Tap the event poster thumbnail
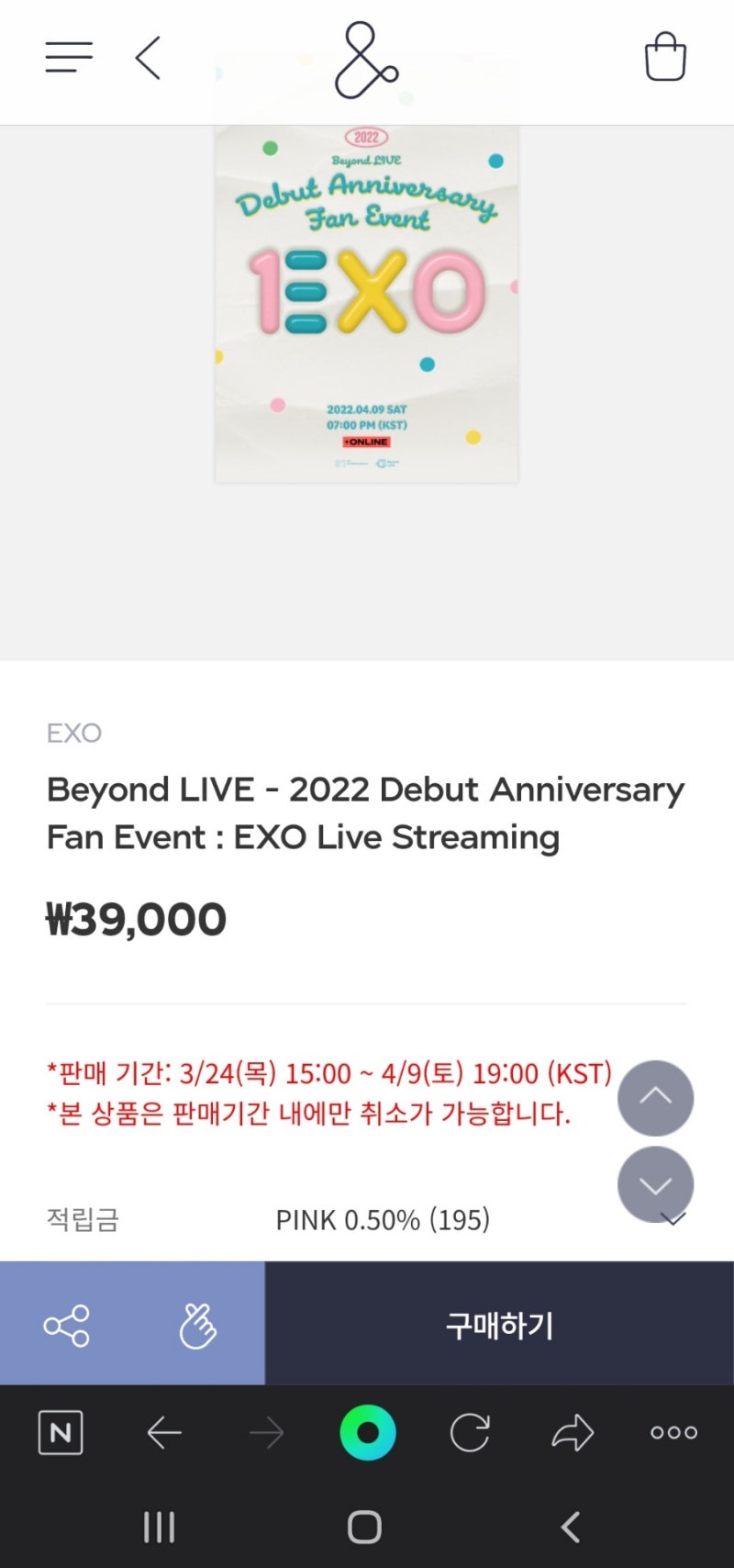The image size is (734, 1568). (366, 303)
